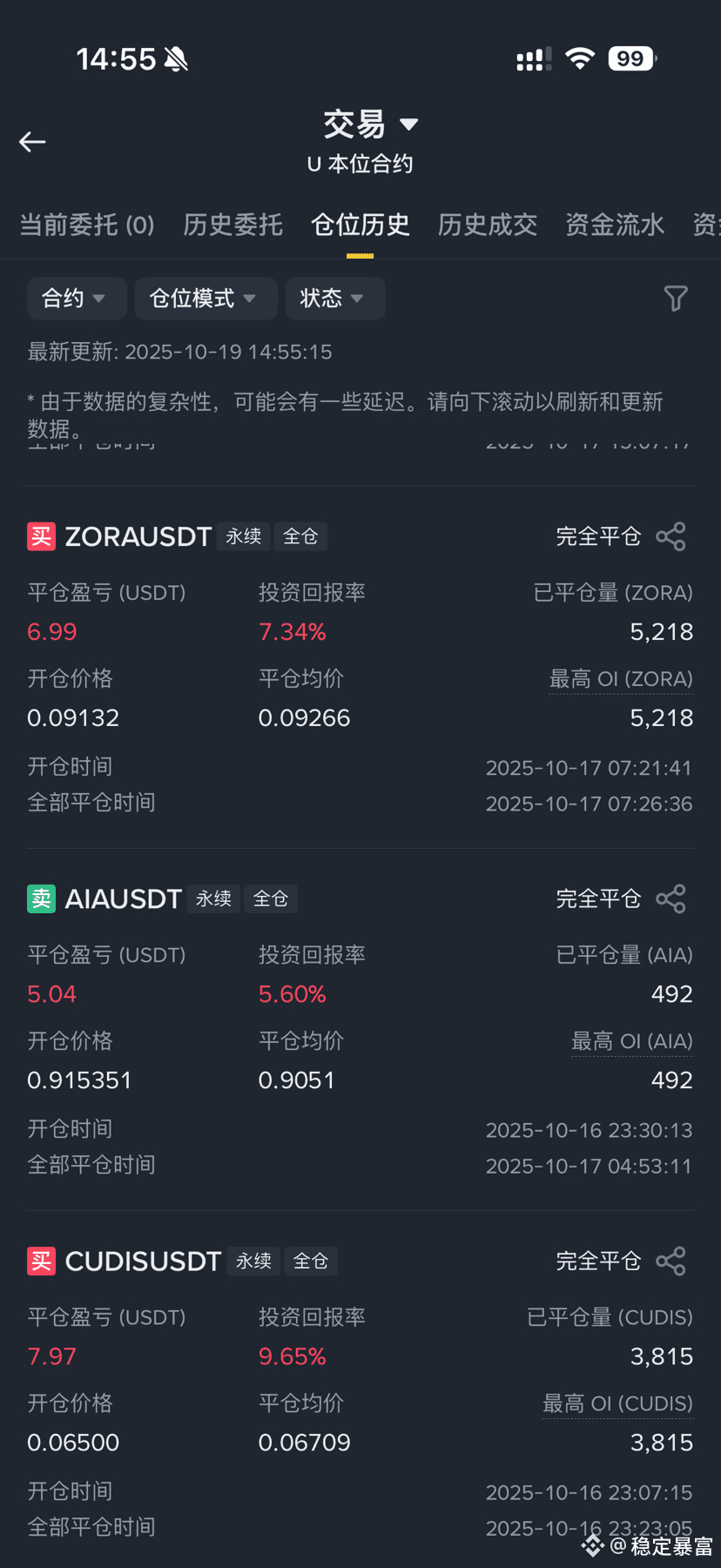This screenshot has width=721, height=1568.
Task: Share the CUDISUSDT position
Action: tap(670, 1261)
